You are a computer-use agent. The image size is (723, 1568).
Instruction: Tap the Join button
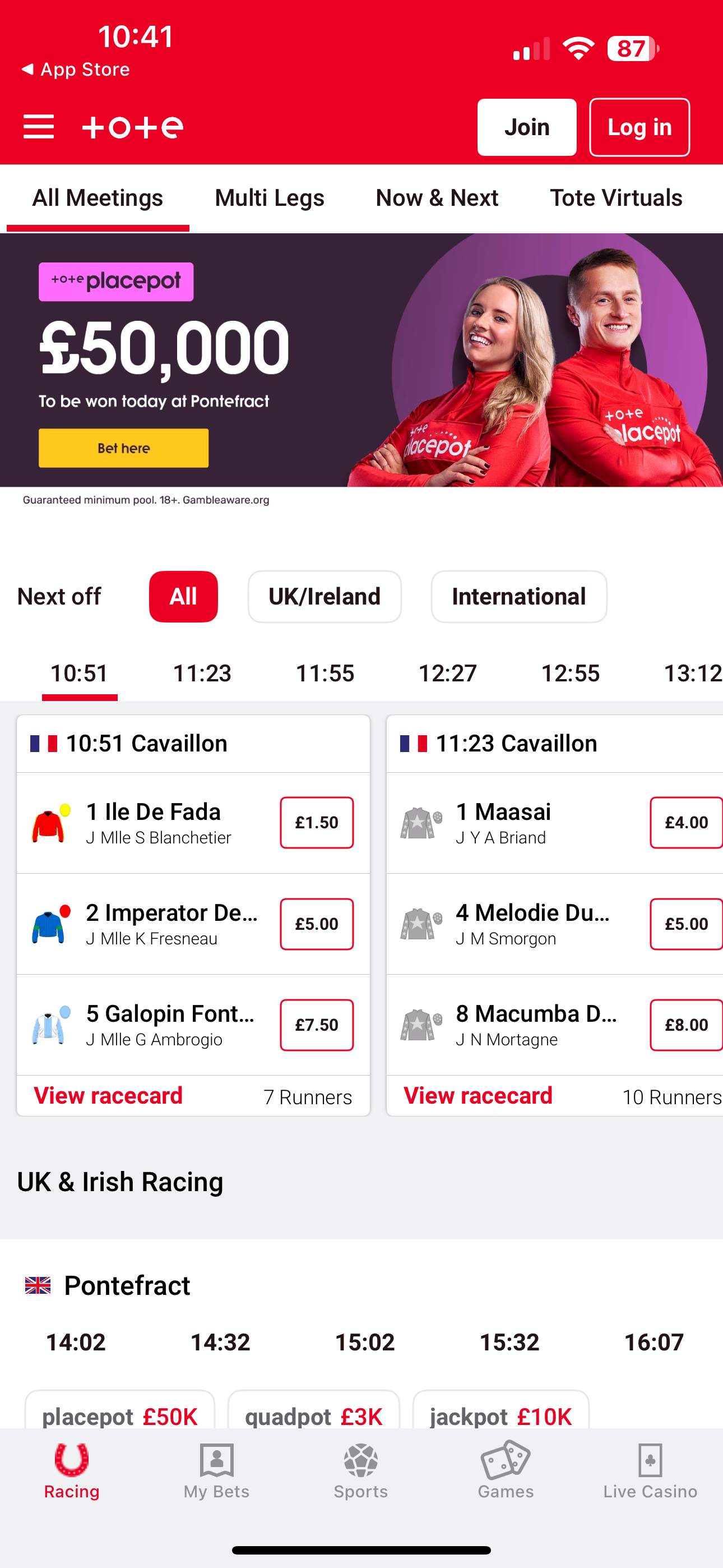tap(526, 127)
